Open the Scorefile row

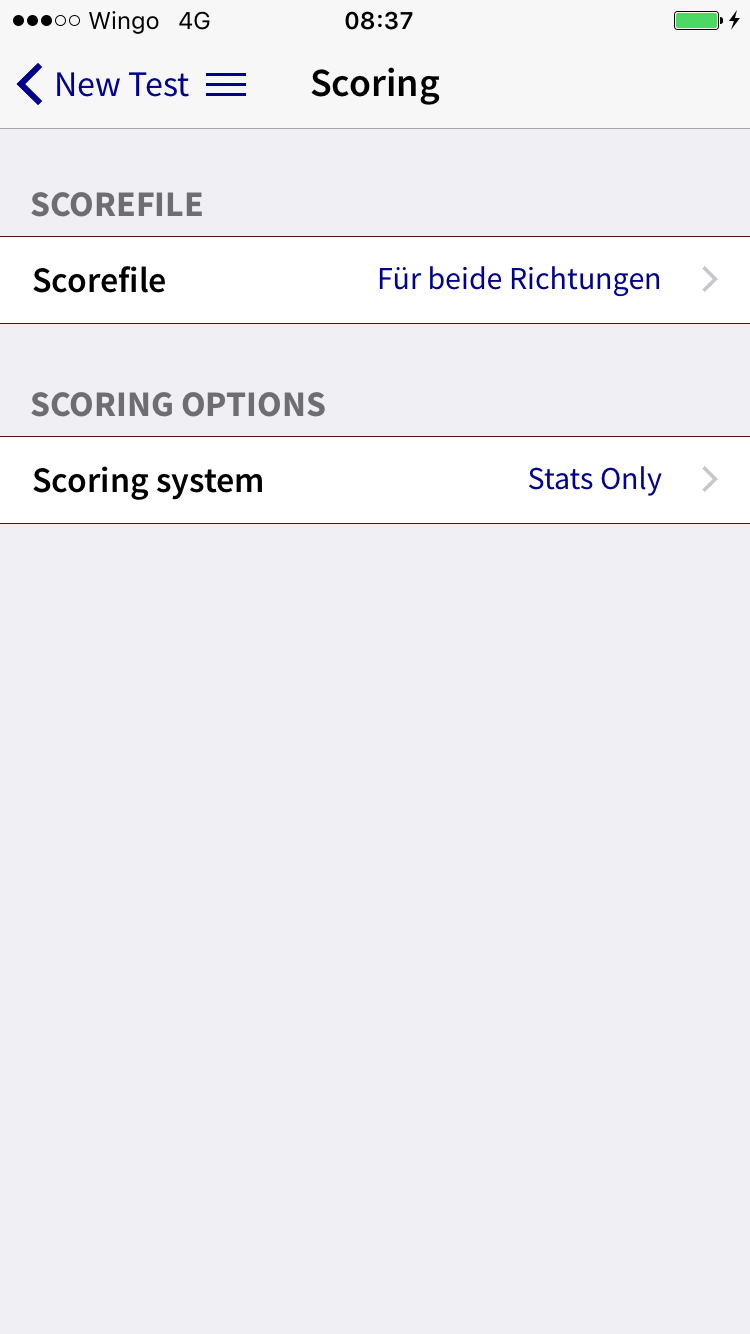point(375,280)
